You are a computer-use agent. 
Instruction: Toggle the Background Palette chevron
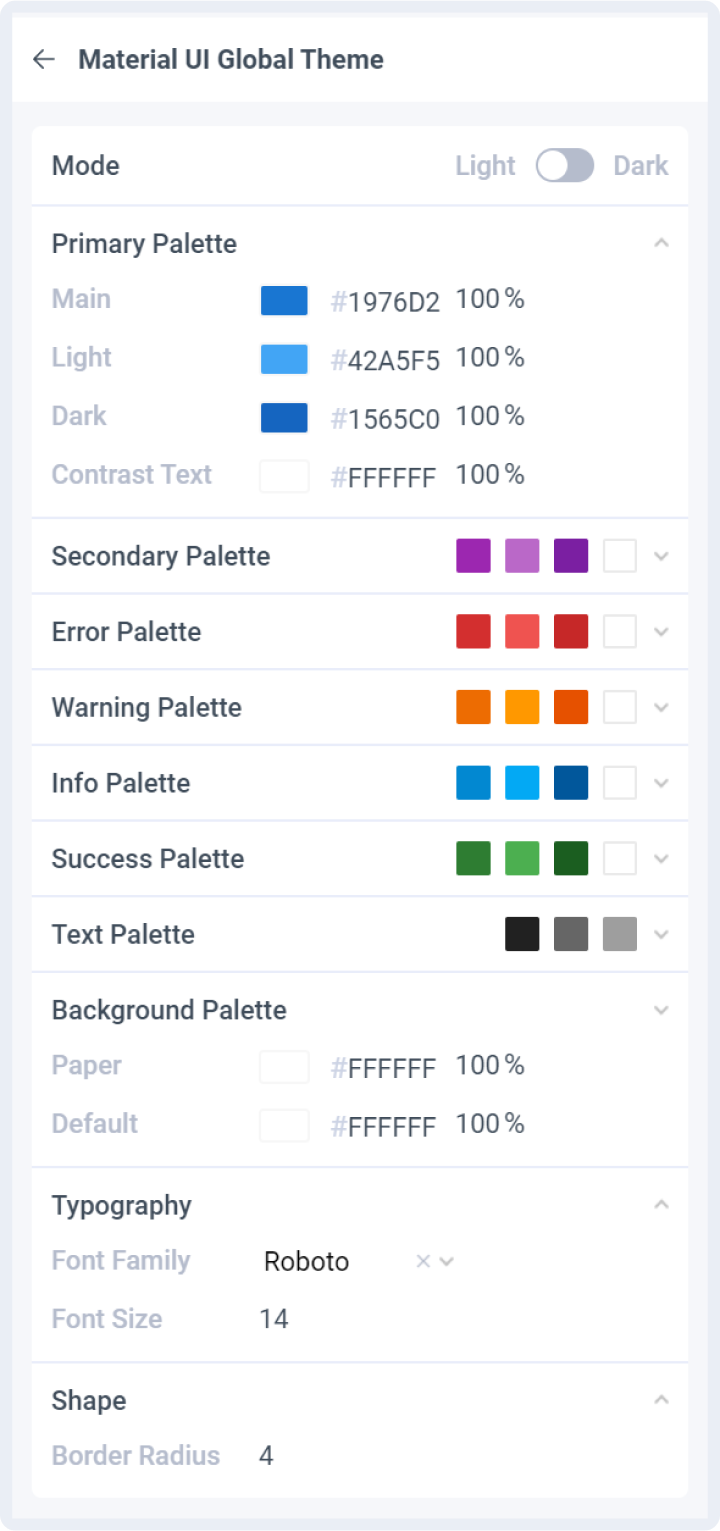click(661, 1010)
